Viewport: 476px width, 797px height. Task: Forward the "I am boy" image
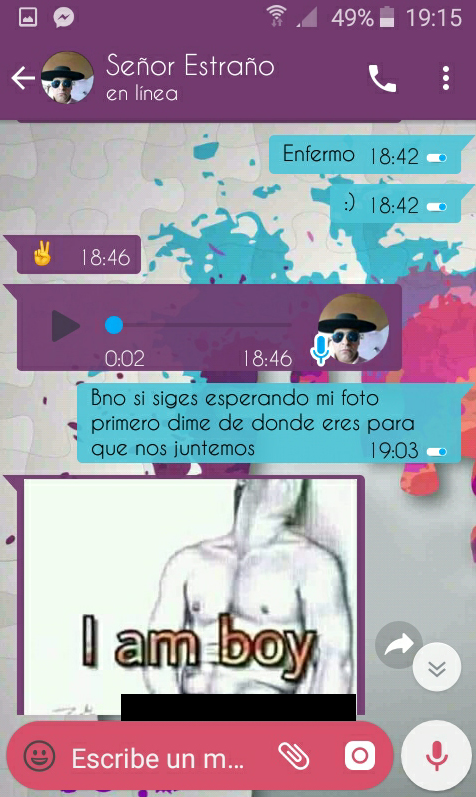click(x=399, y=645)
